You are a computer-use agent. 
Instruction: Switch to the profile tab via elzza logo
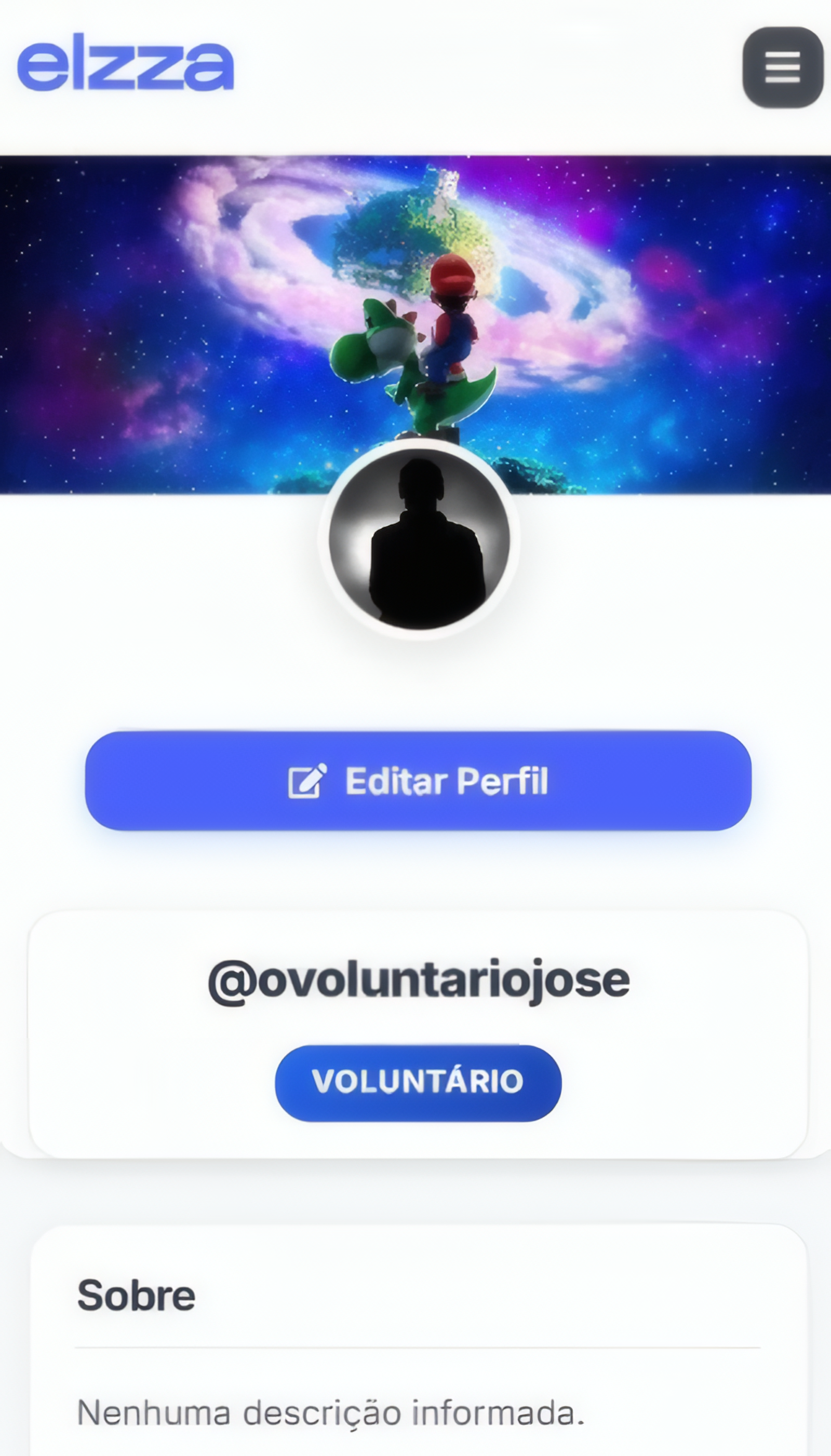(127, 65)
